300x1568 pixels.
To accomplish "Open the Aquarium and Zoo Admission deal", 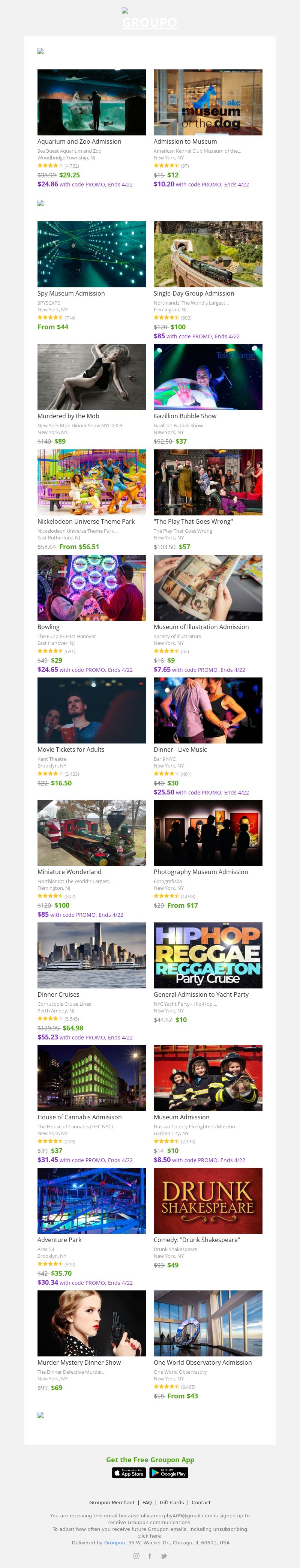I will click(91, 102).
